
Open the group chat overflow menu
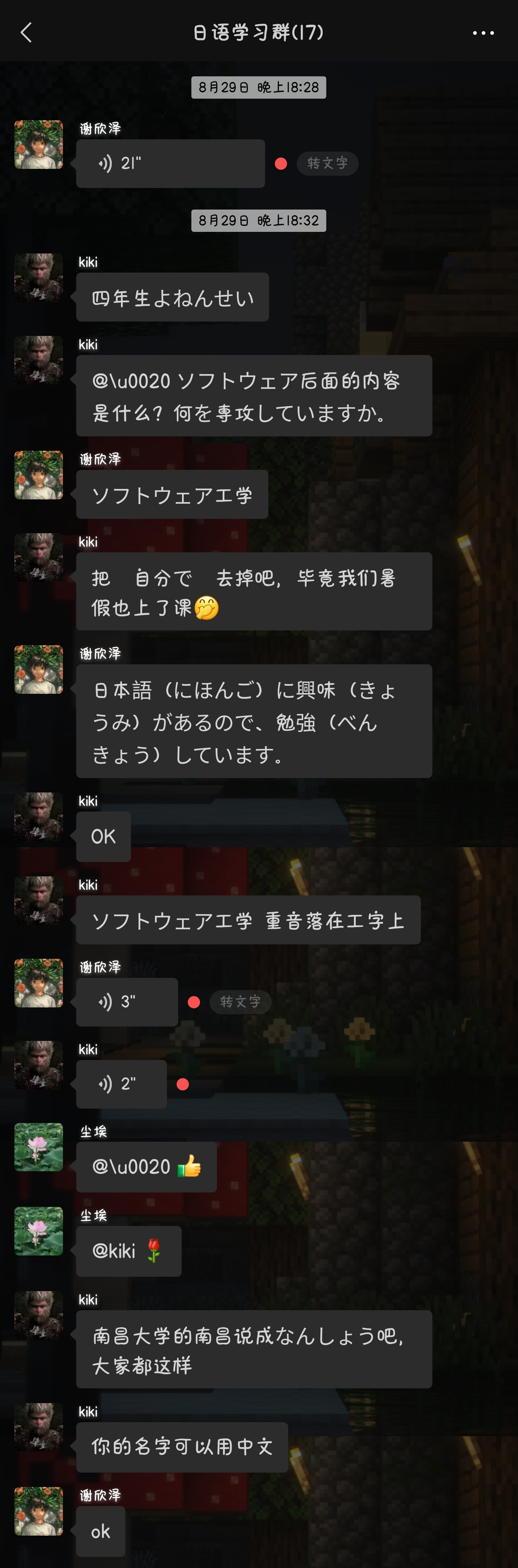pyautogui.click(x=483, y=33)
